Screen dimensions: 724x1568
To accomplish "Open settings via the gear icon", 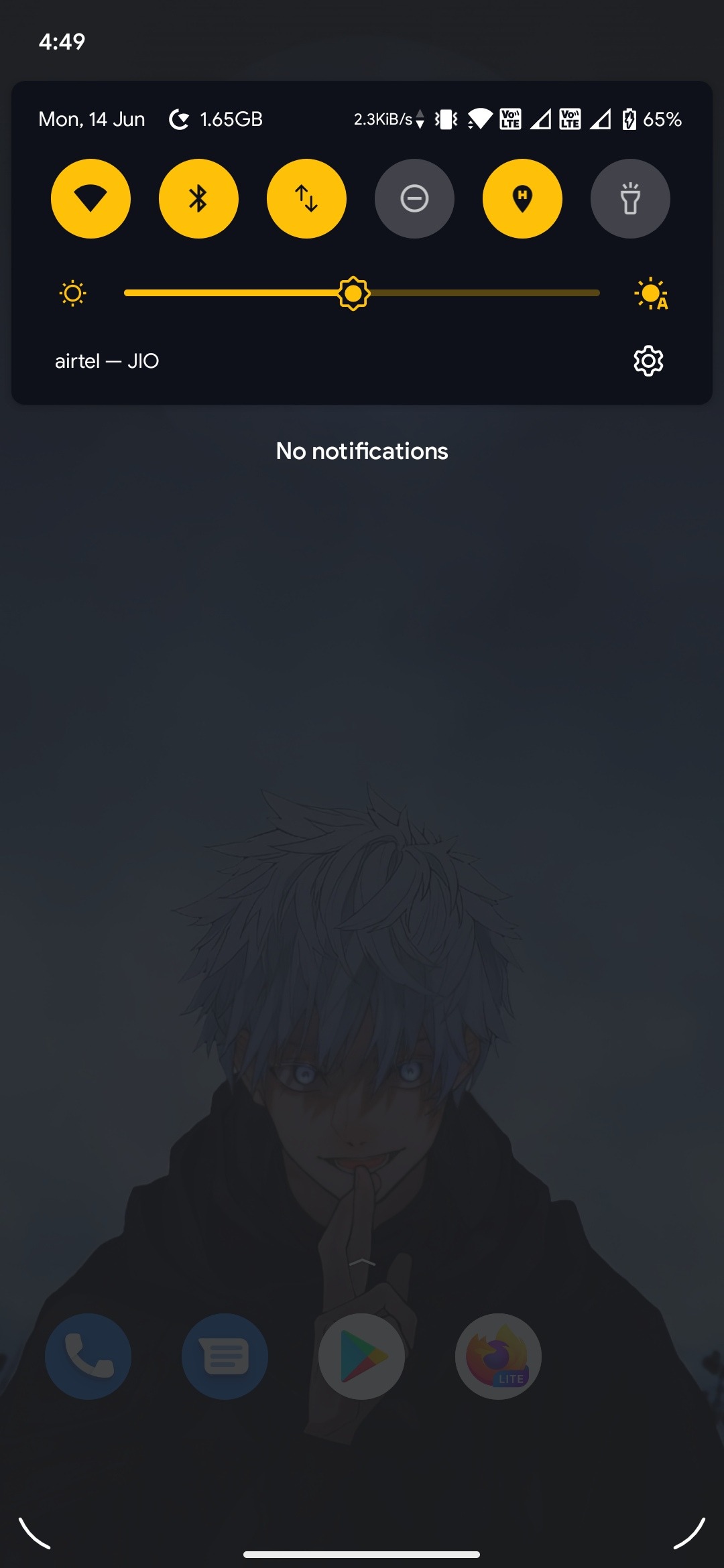I will 648,361.
